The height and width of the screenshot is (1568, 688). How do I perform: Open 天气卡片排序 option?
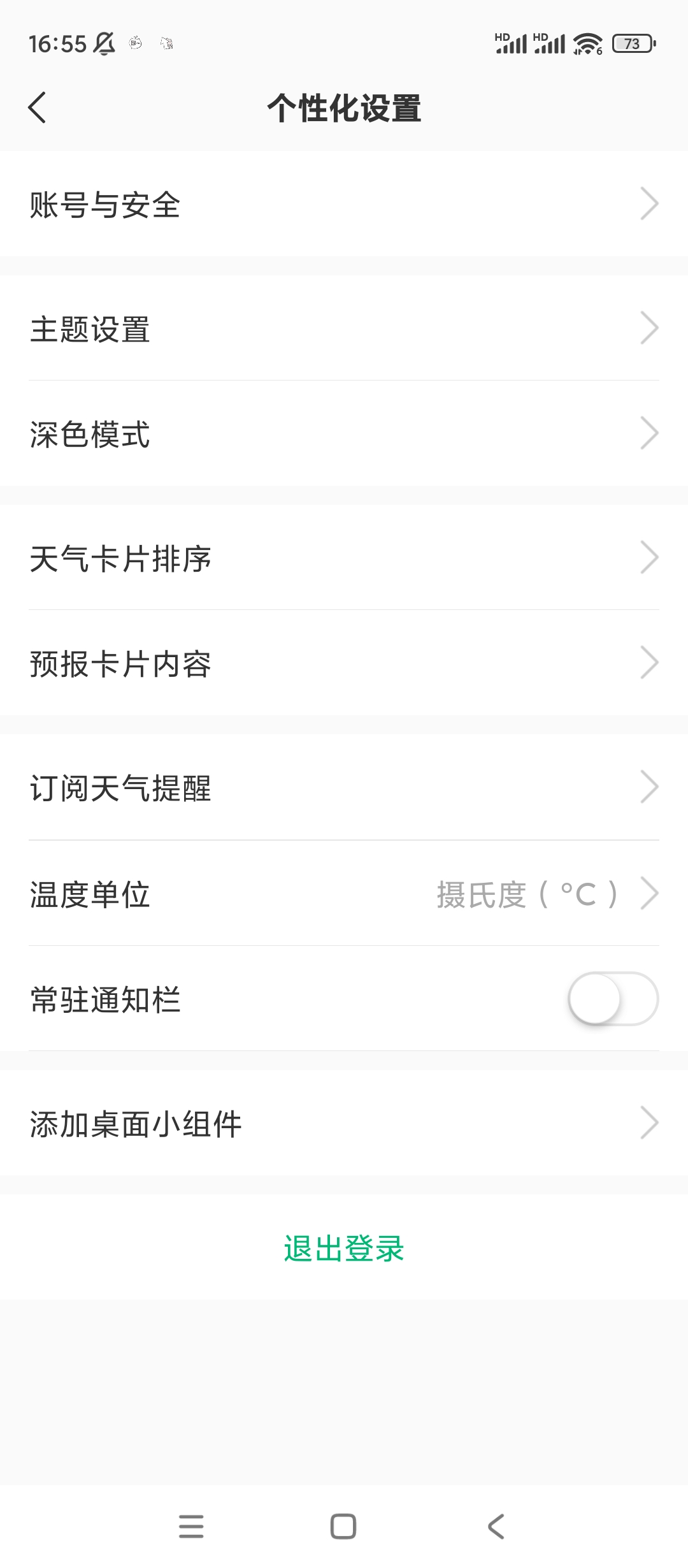click(x=344, y=558)
